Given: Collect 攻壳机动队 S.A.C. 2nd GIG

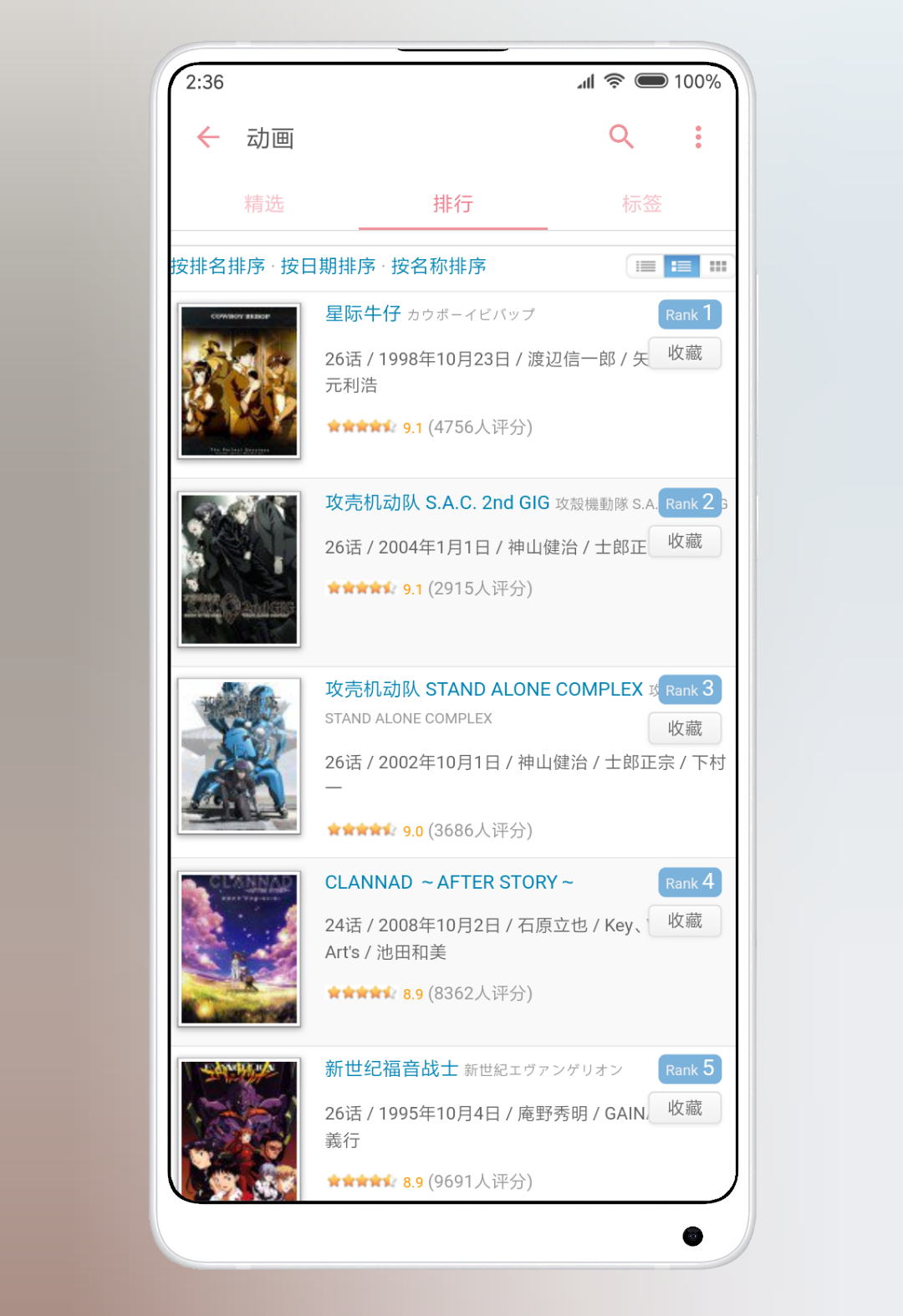Looking at the screenshot, I should pos(685,542).
